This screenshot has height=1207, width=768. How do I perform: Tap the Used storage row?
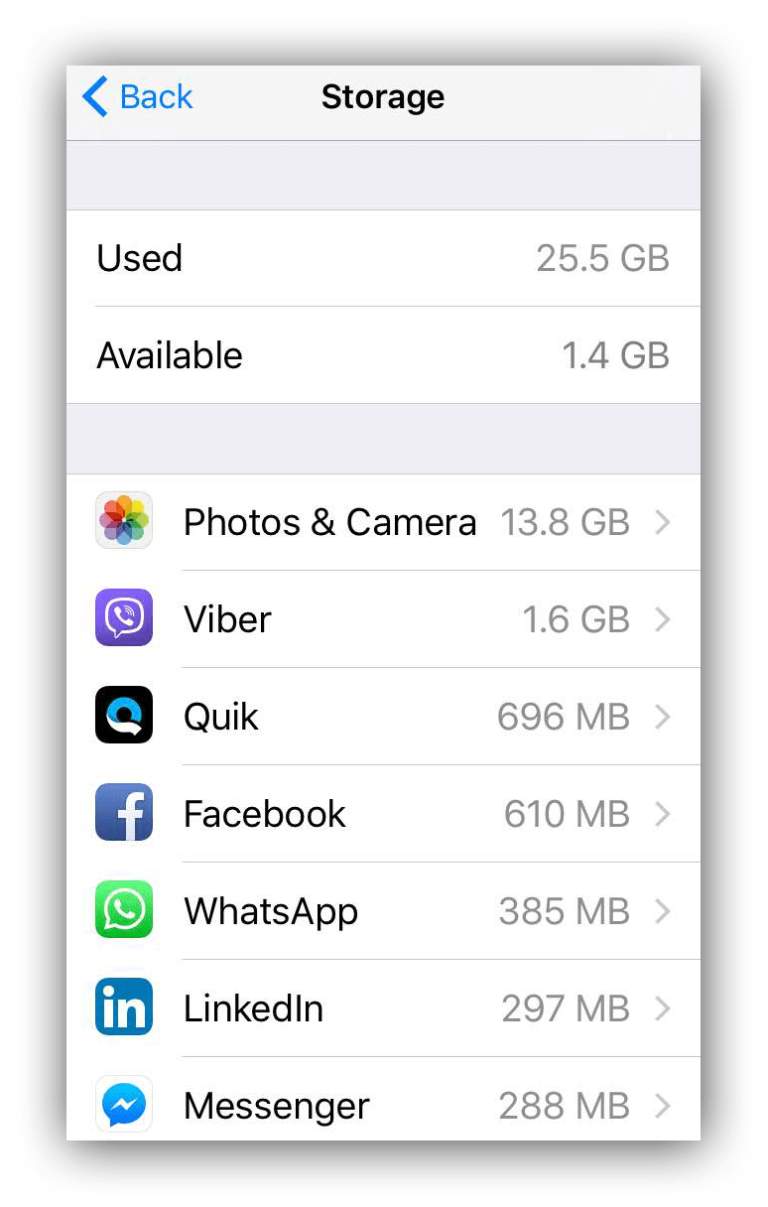(383, 258)
